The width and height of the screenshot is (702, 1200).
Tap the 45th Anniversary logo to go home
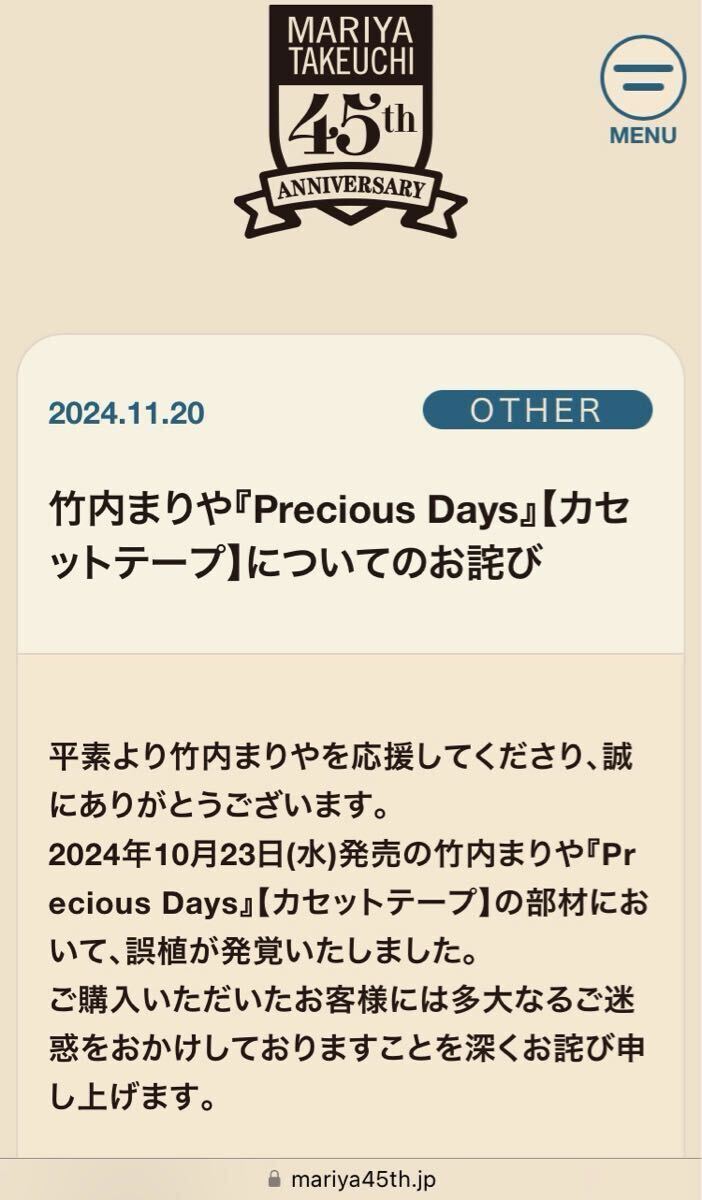click(350, 118)
